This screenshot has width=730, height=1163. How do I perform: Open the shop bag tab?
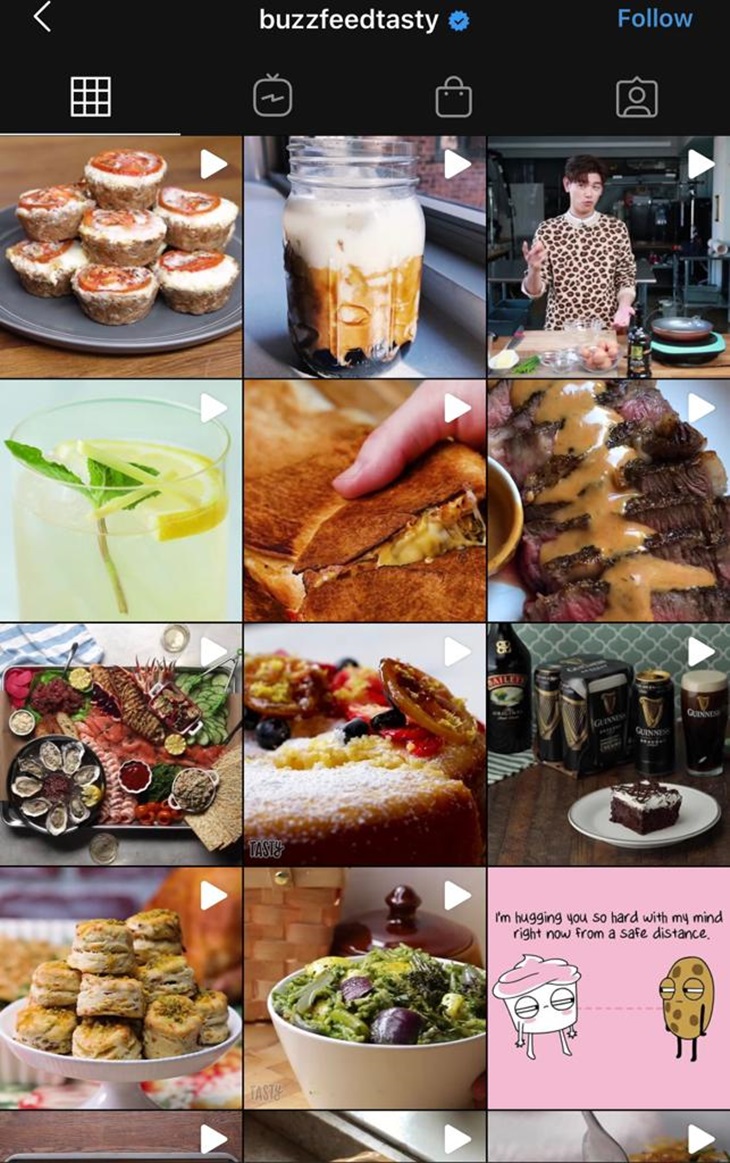[454, 98]
